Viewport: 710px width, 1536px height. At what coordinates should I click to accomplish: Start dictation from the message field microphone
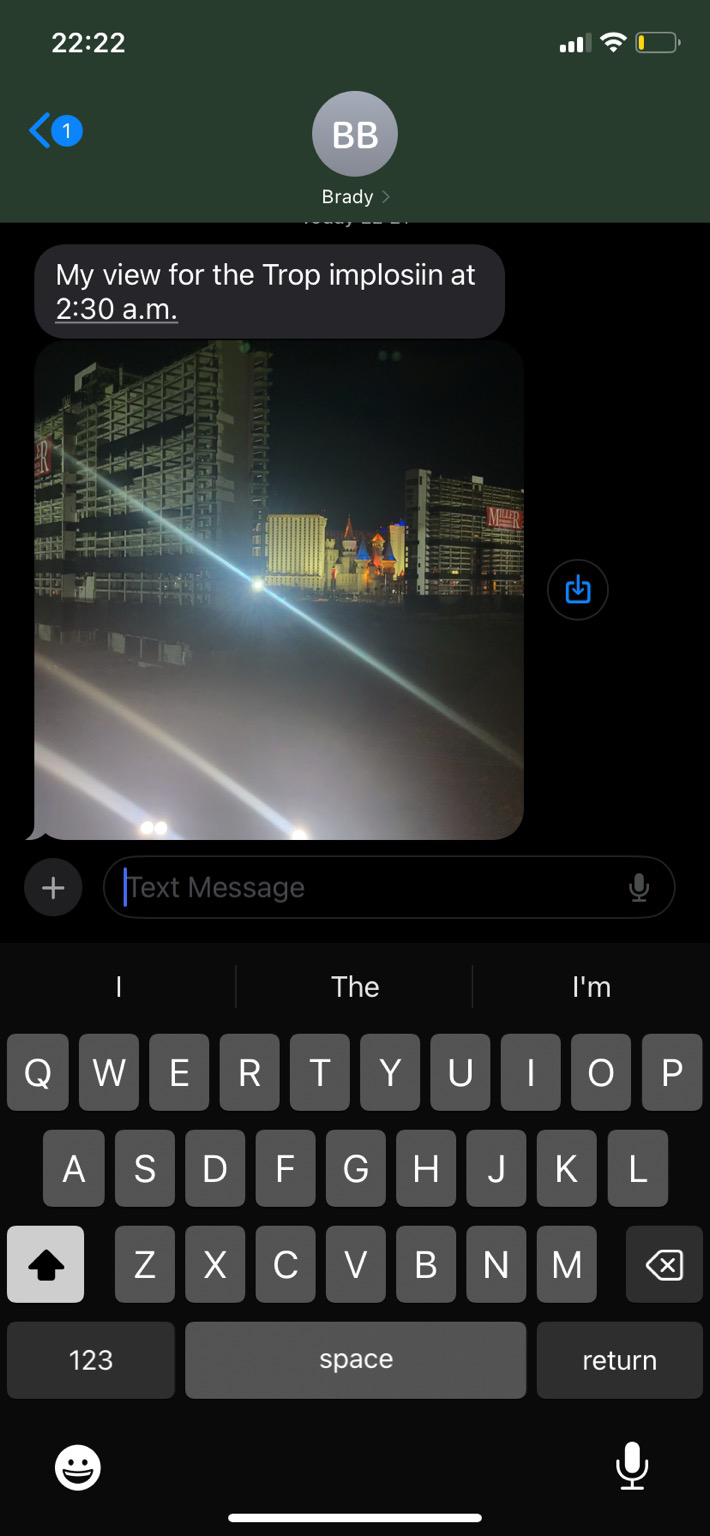point(639,887)
